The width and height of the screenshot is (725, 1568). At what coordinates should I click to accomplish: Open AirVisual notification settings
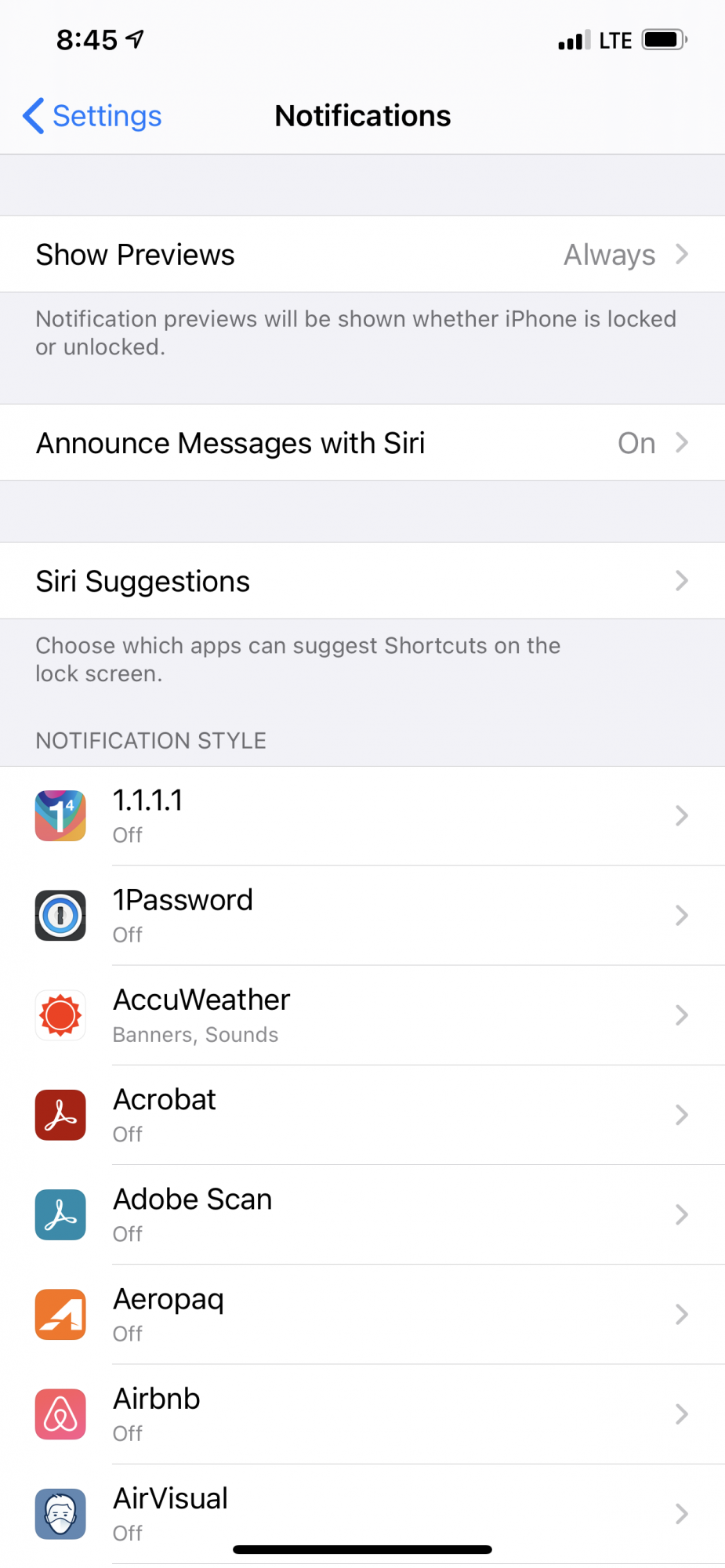click(362, 1513)
